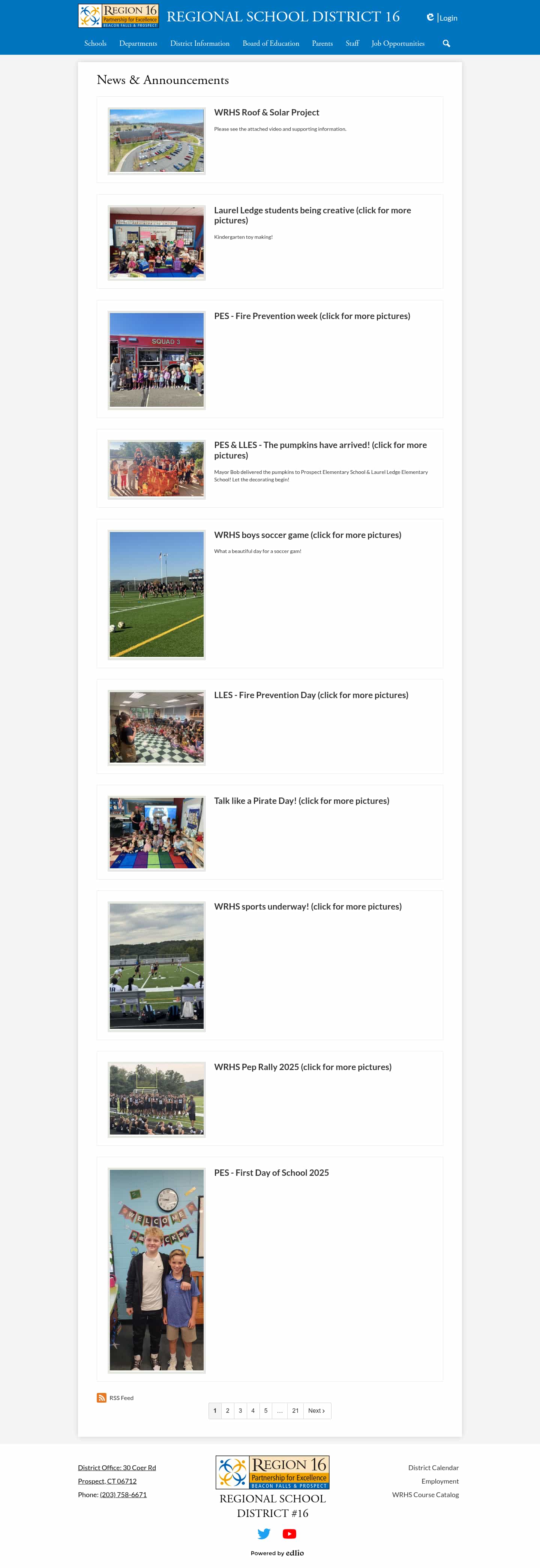The height and width of the screenshot is (1568, 540).
Task: Open the Departments menu
Action: coord(138,43)
